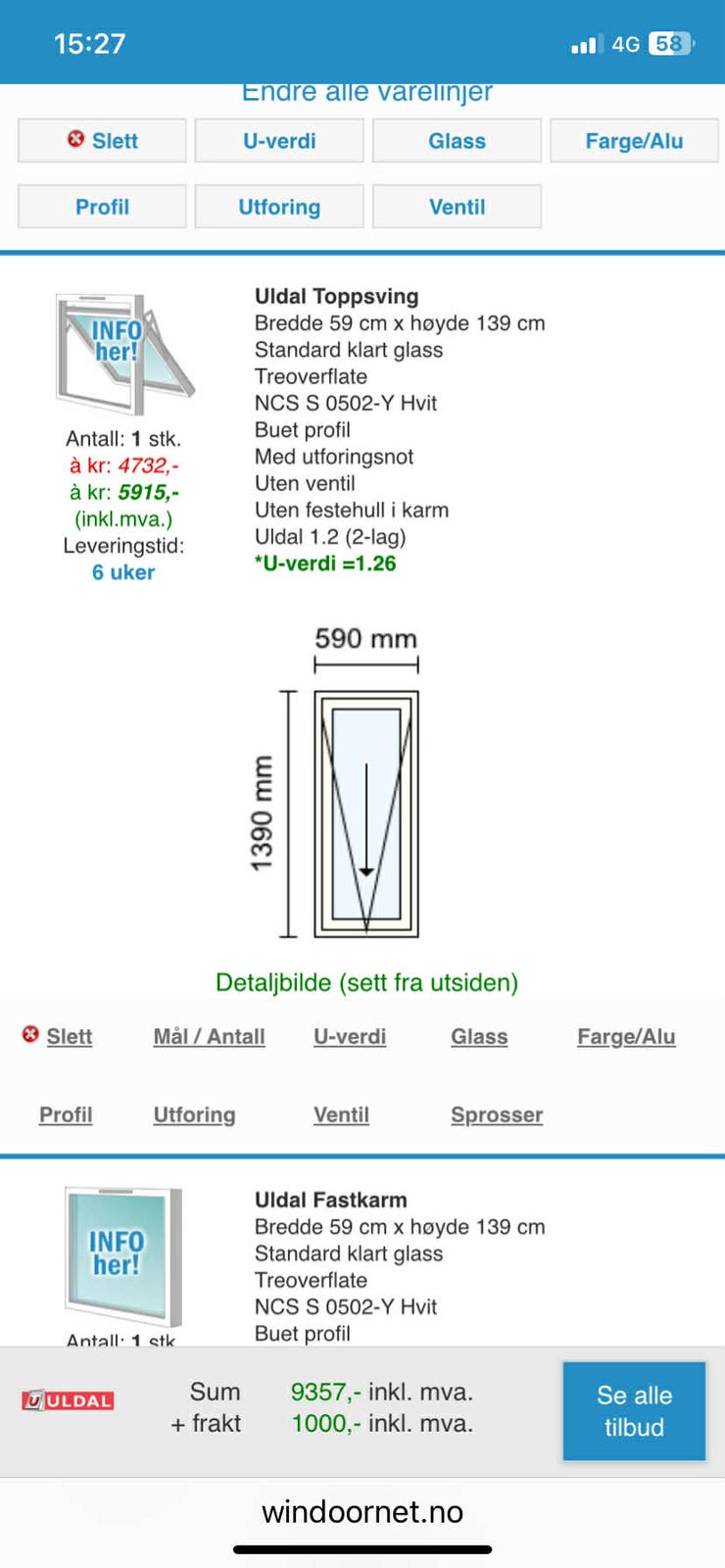The image size is (725, 1568).
Task: Click the red delete icon beside Slett
Action: point(74,140)
